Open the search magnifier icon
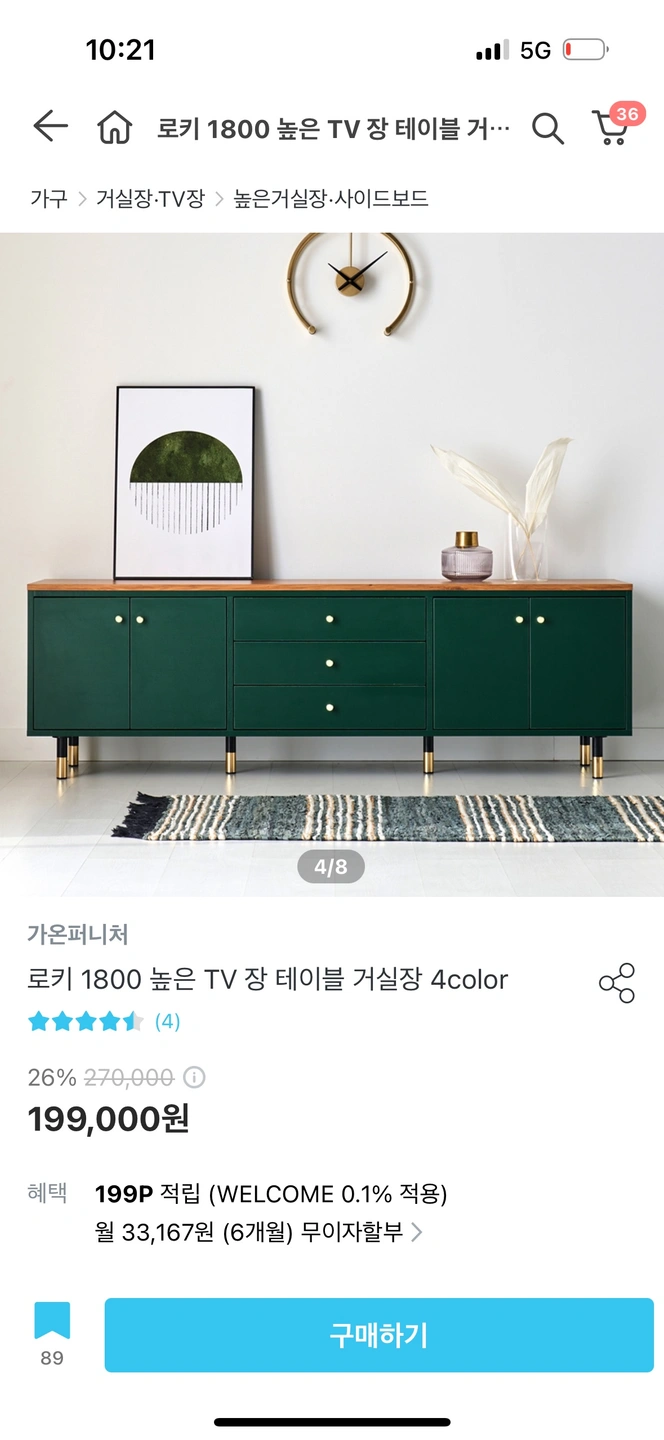This screenshot has height=1440, width=664. tap(547, 128)
